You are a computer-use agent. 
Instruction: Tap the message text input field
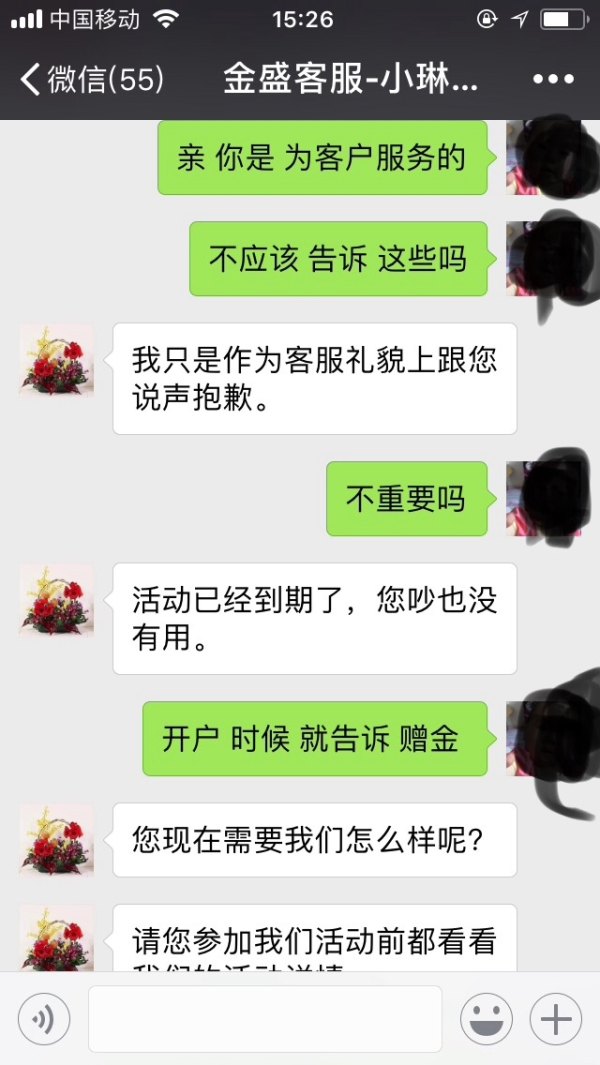[x=265, y=1019]
